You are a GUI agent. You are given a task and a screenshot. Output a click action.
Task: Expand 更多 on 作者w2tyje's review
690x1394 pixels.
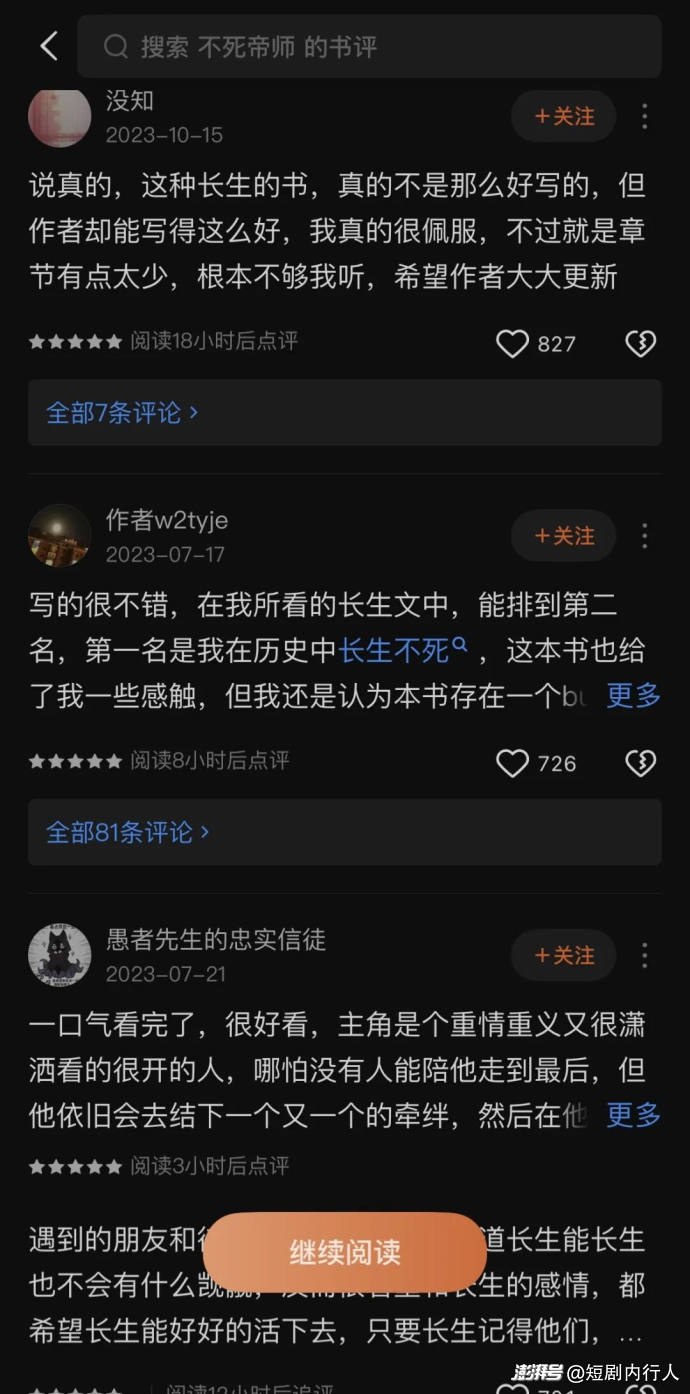633,695
